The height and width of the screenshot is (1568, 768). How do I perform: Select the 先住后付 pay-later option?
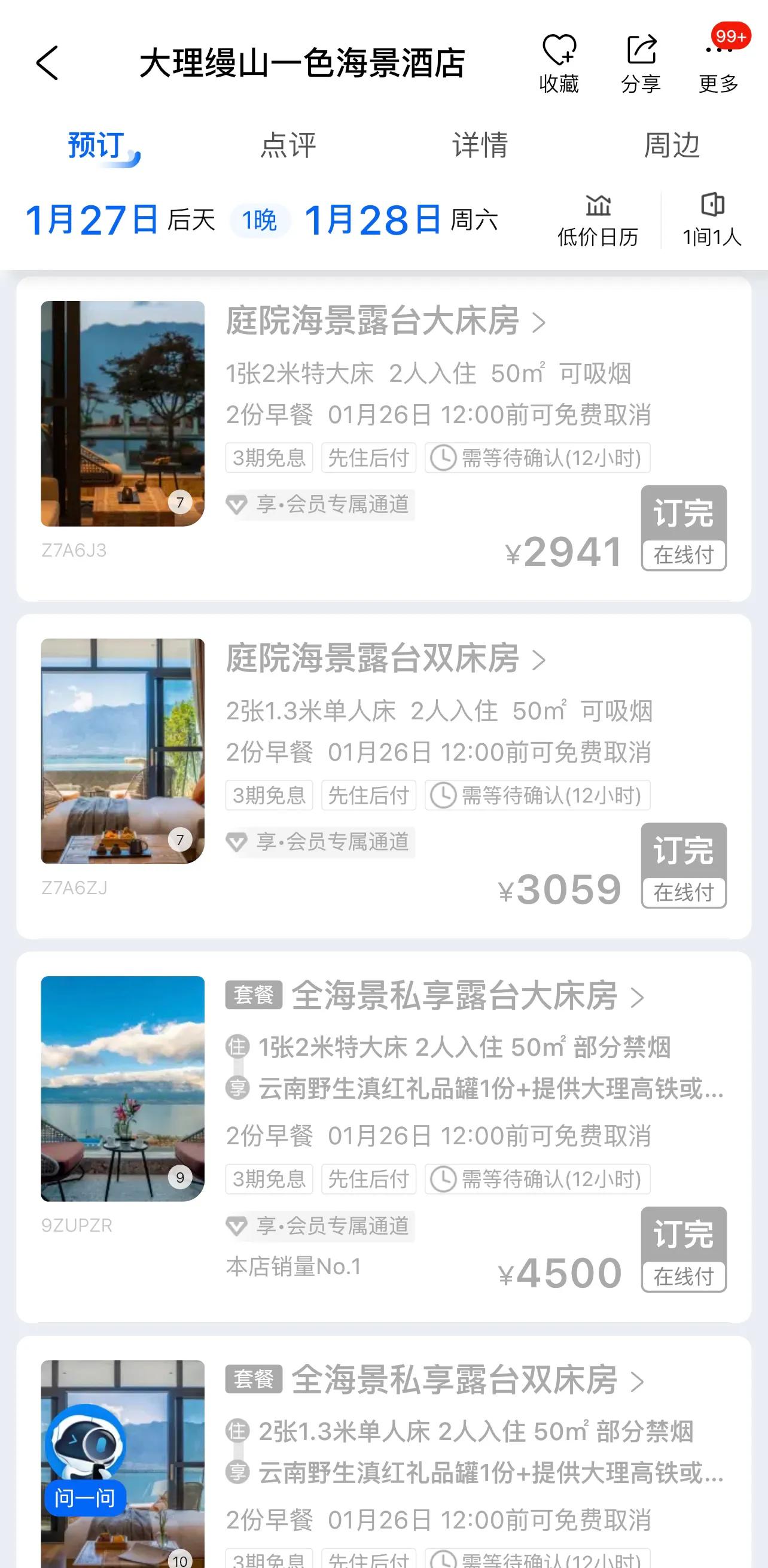pyautogui.click(x=370, y=458)
